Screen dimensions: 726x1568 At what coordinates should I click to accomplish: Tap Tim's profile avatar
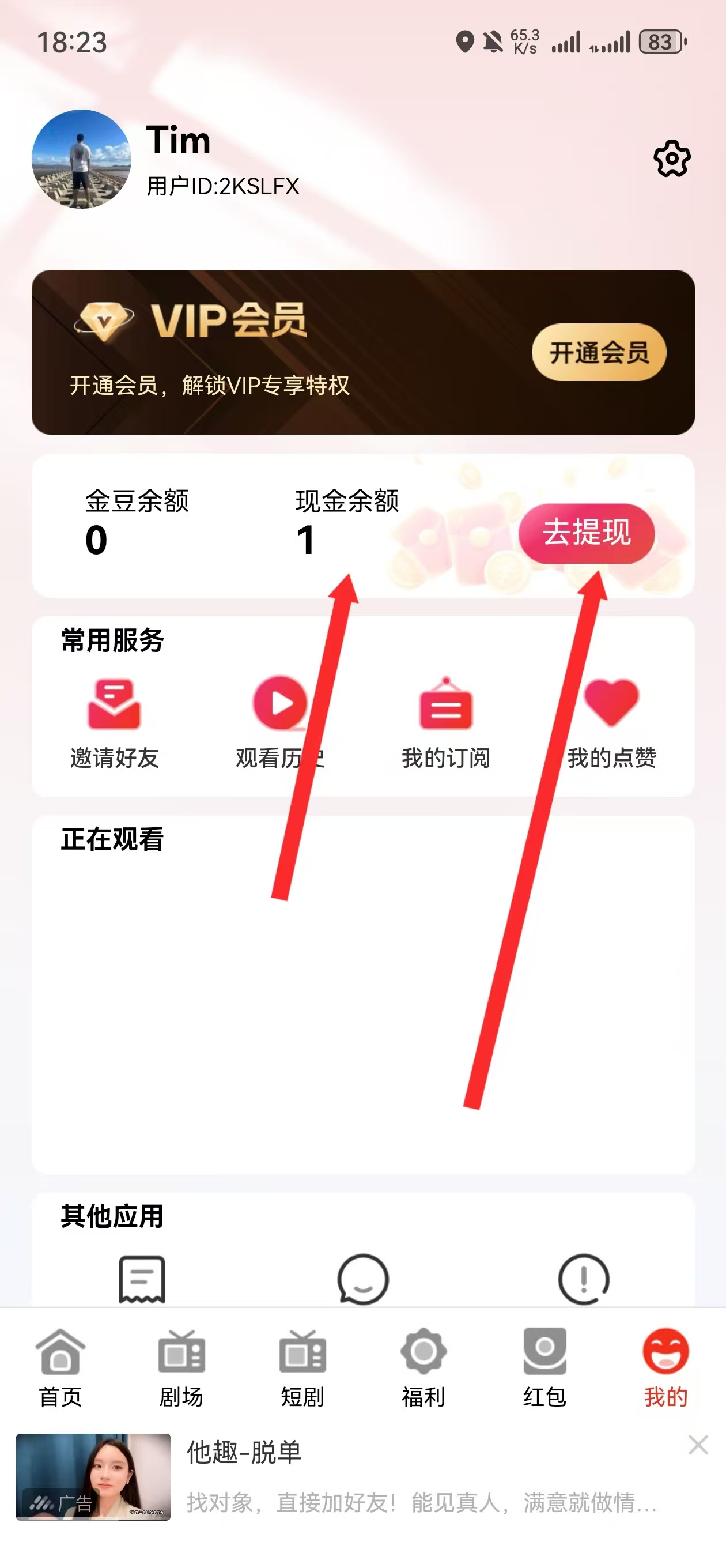(x=81, y=160)
